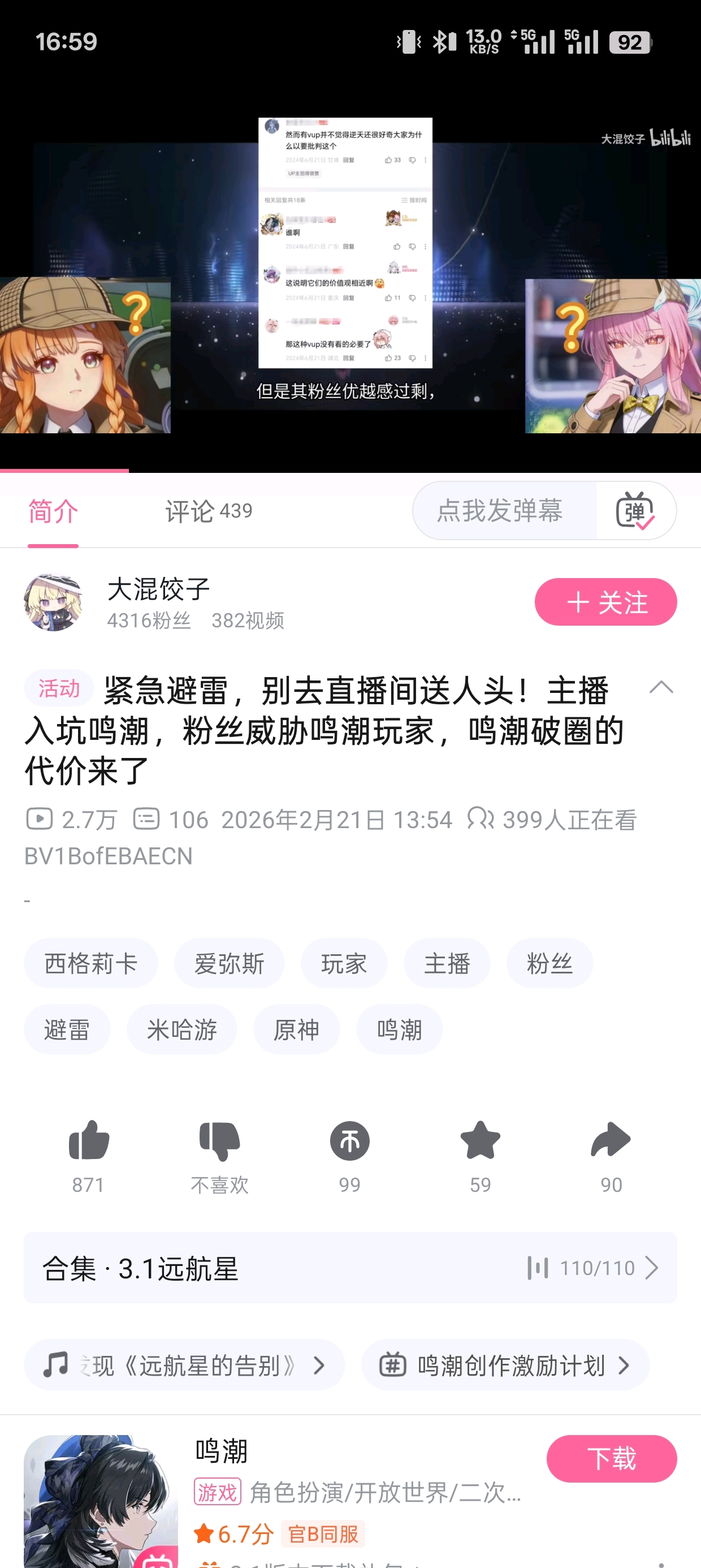The height and width of the screenshot is (1568, 701).
Task: Add the video to favorites
Action: (x=480, y=1153)
